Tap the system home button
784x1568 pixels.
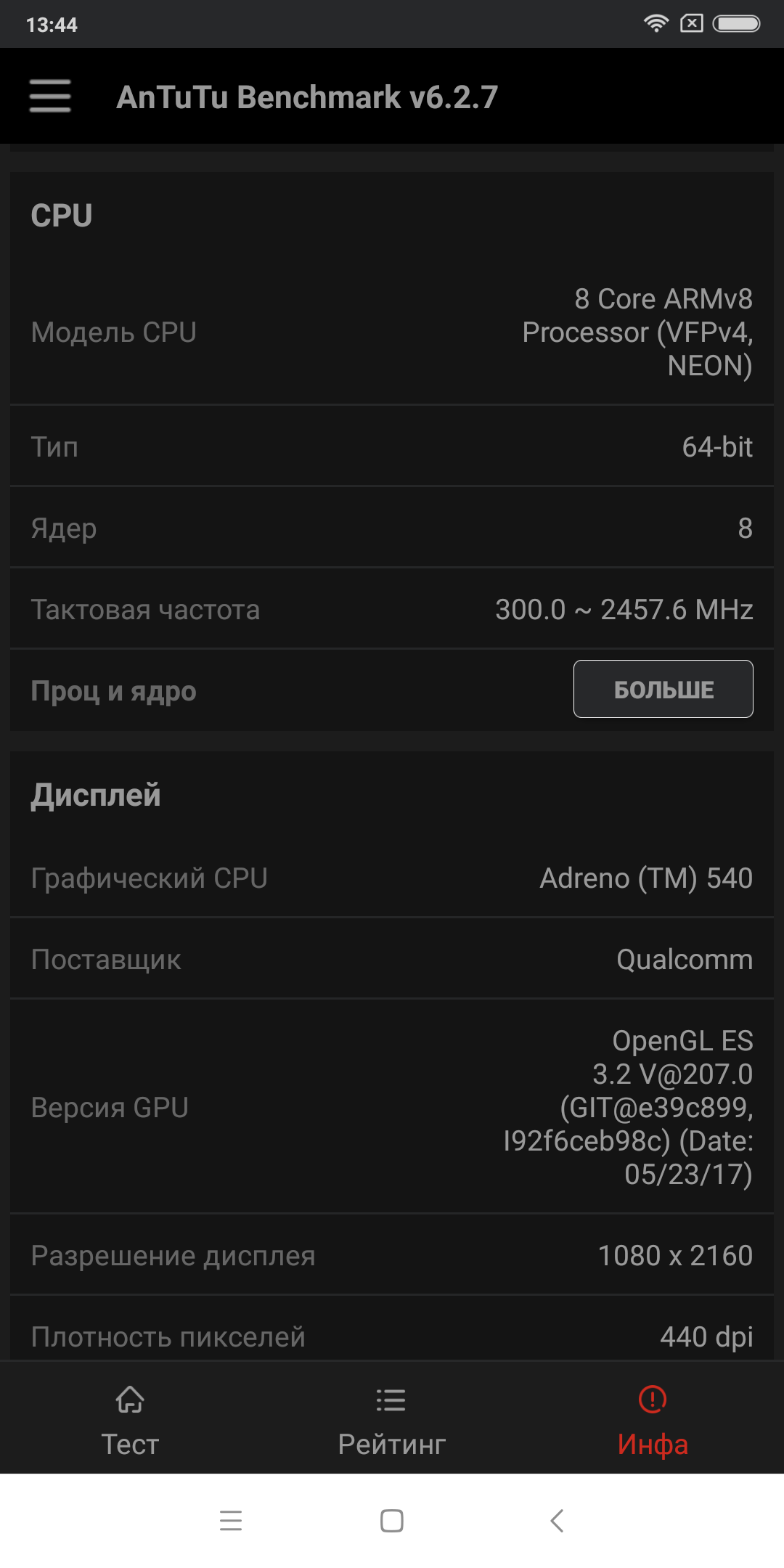tap(392, 1520)
